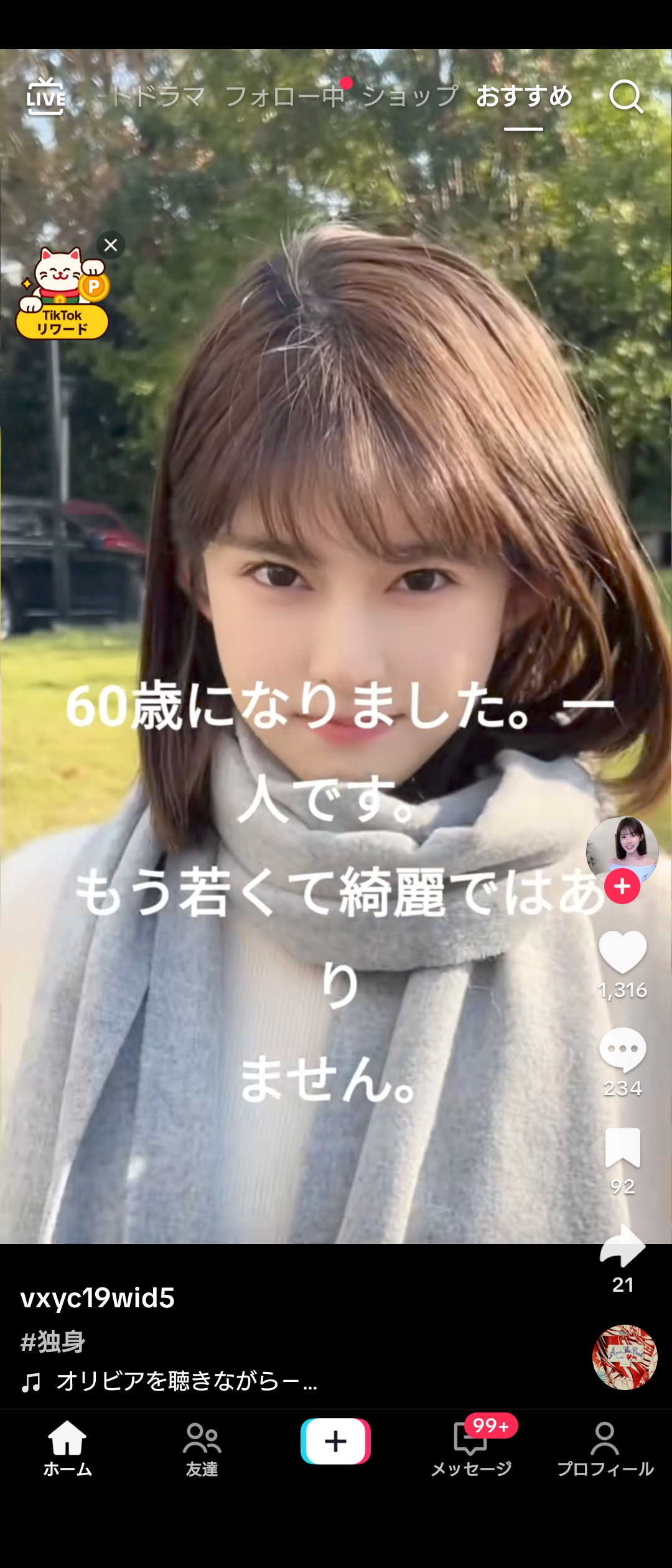Switch to the フォロー中 tab

(x=284, y=97)
